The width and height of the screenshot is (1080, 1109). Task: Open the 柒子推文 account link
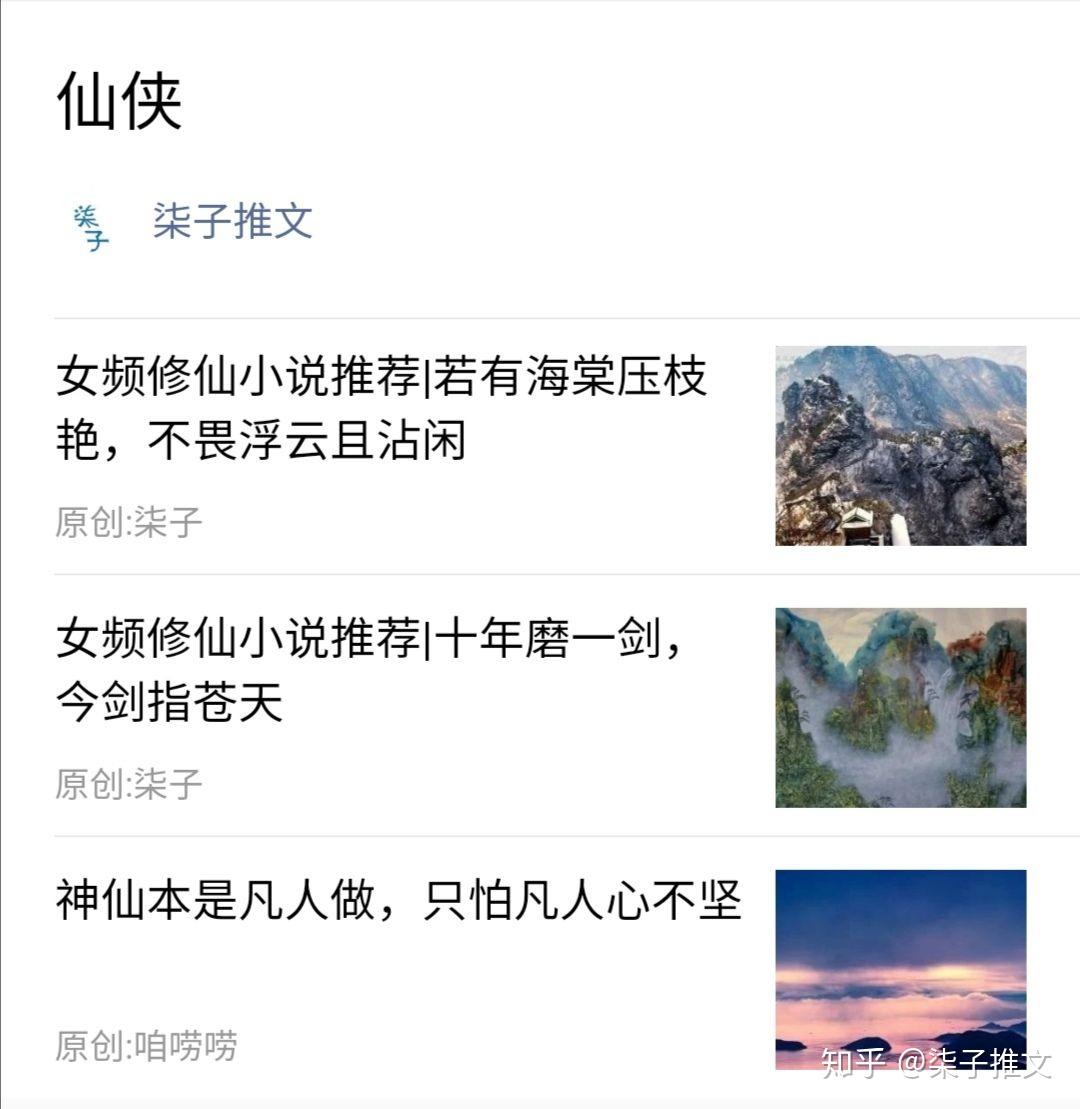232,221
